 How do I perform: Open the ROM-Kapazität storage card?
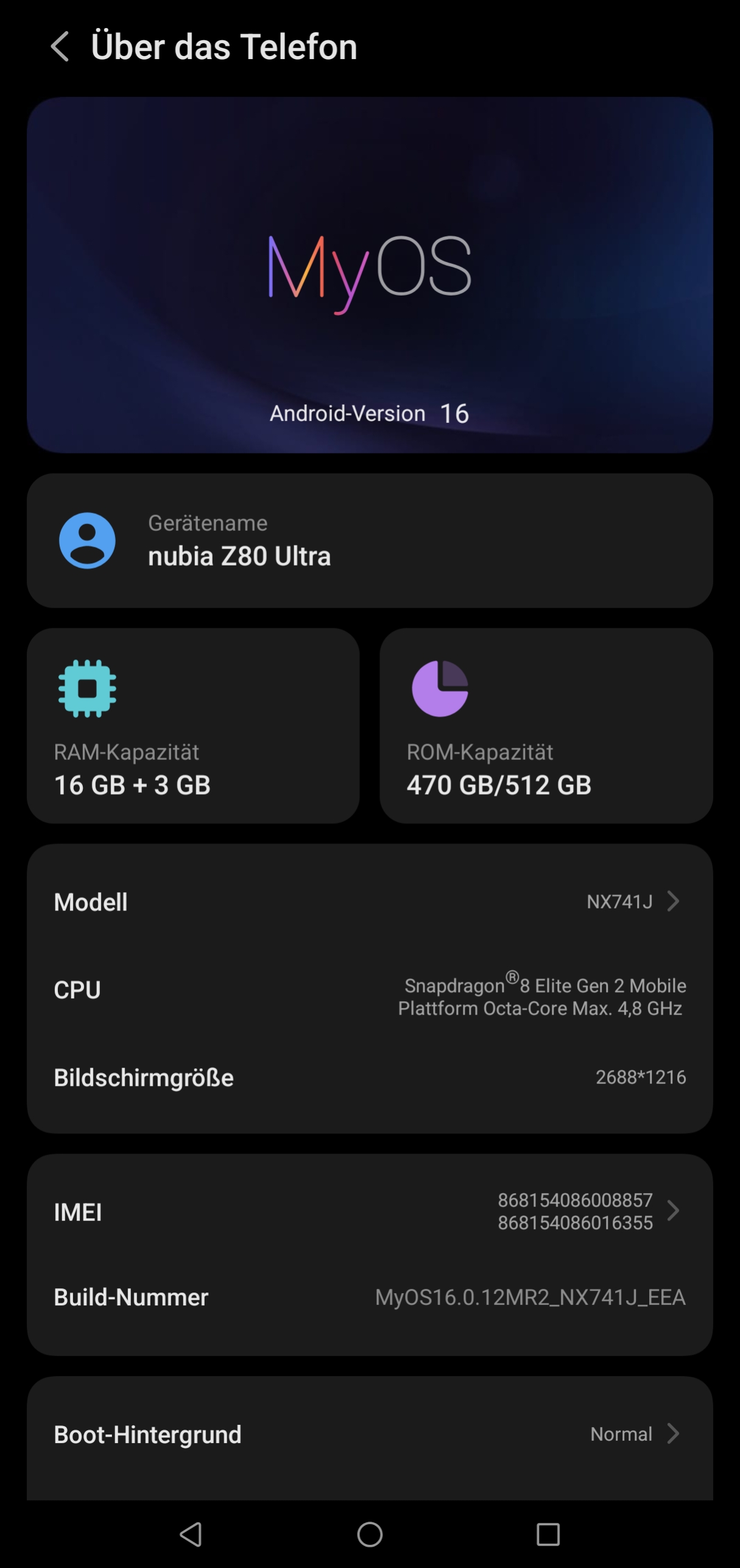[546, 725]
